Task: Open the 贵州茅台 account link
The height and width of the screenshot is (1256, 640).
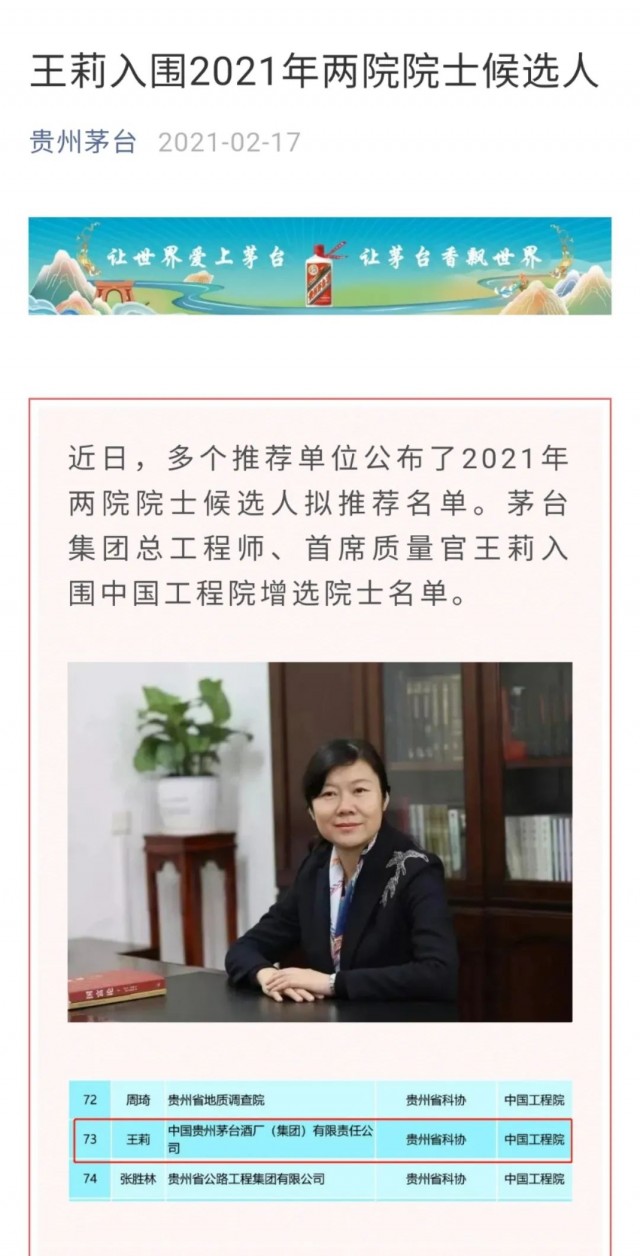Action: [x=83, y=142]
